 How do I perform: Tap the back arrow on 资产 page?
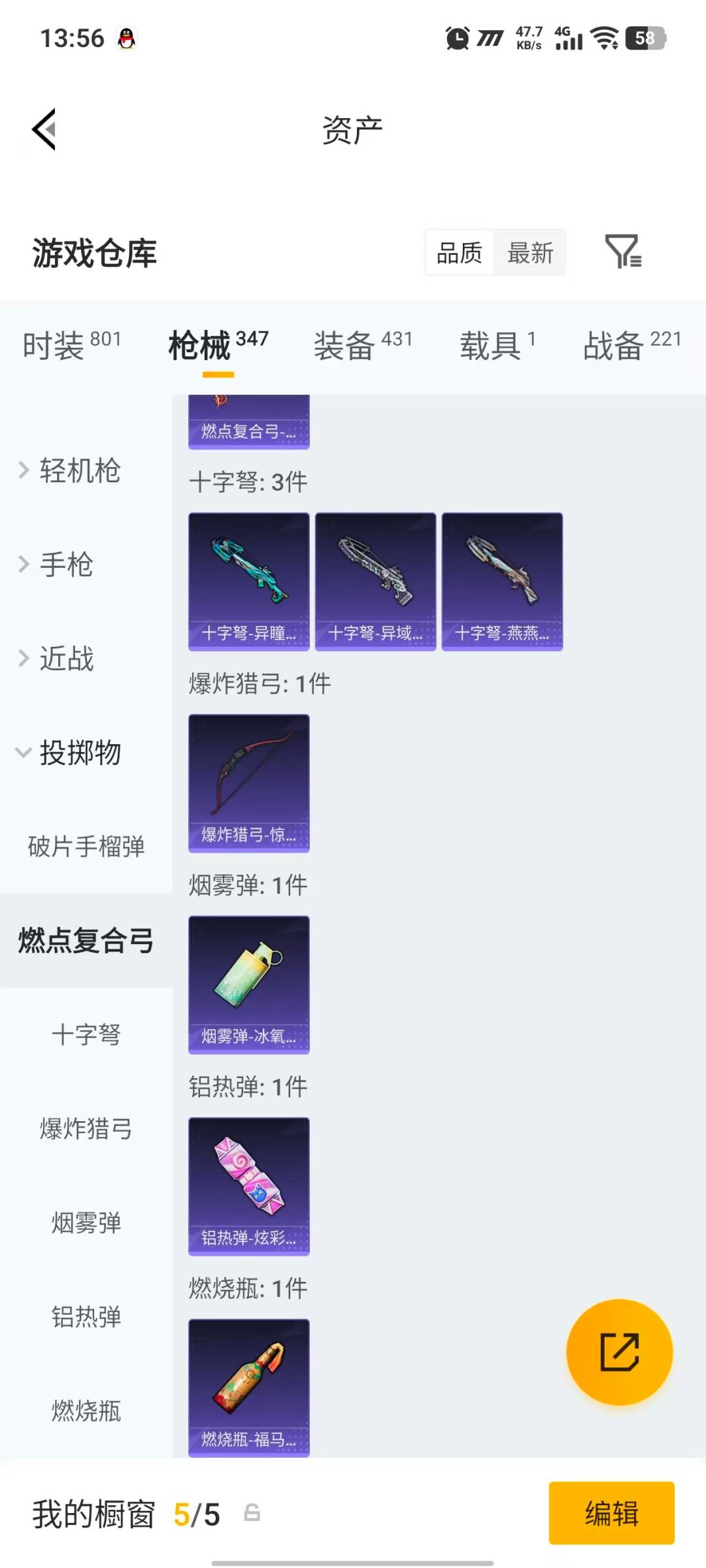click(x=44, y=129)
